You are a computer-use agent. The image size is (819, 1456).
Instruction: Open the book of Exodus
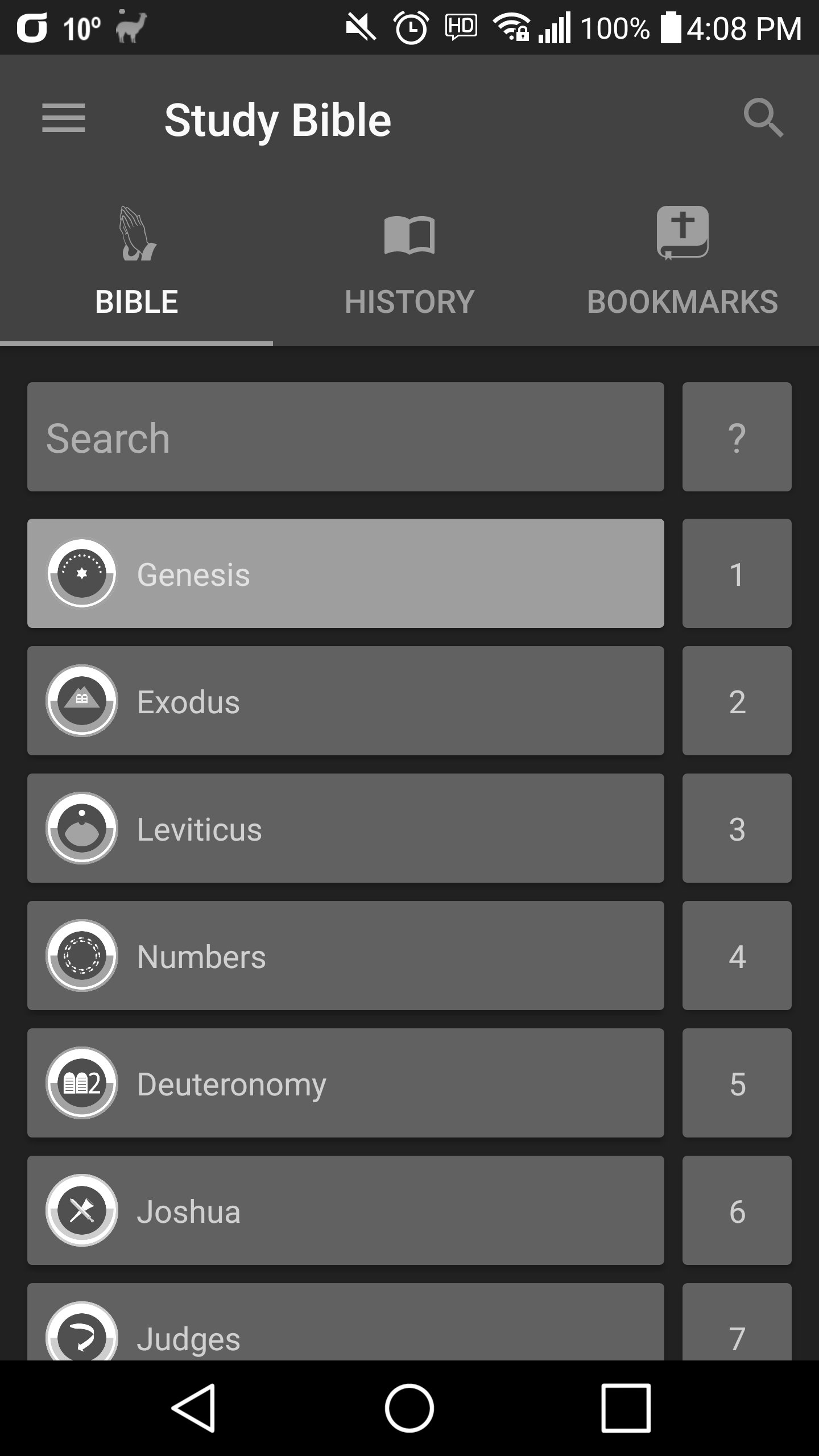pyautogui.click(x=345, y=701)
